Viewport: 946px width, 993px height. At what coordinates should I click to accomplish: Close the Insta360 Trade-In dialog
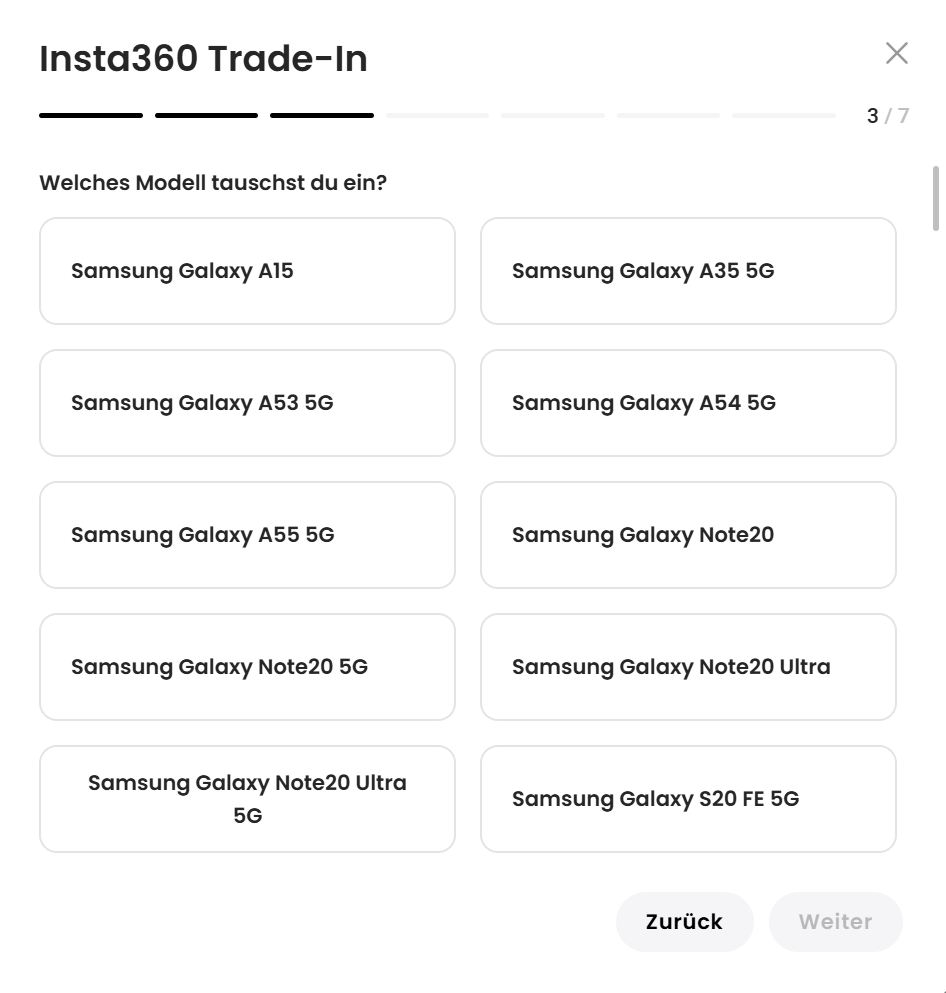point(896,54)
